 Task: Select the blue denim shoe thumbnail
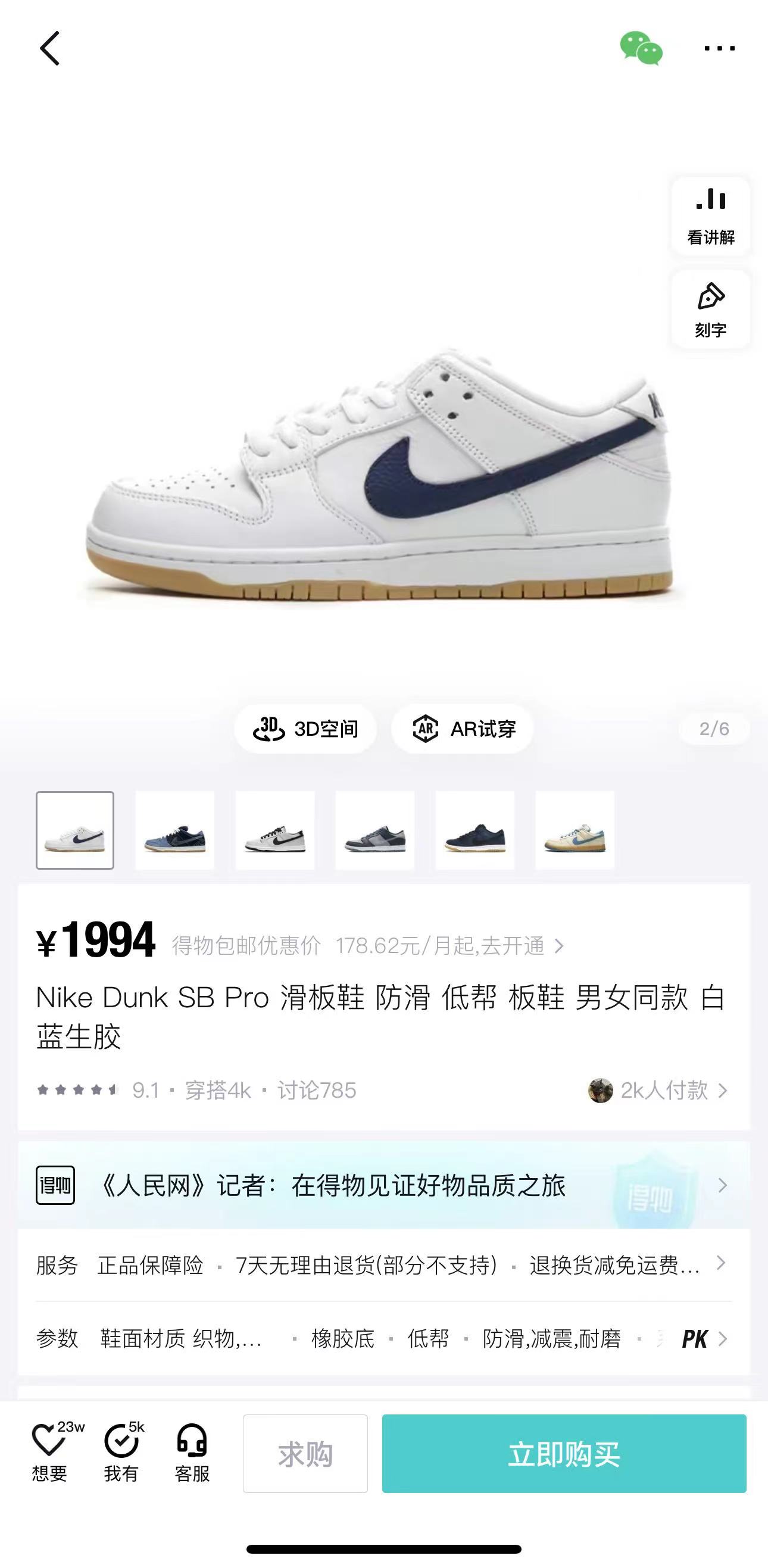tap(174, 830)
